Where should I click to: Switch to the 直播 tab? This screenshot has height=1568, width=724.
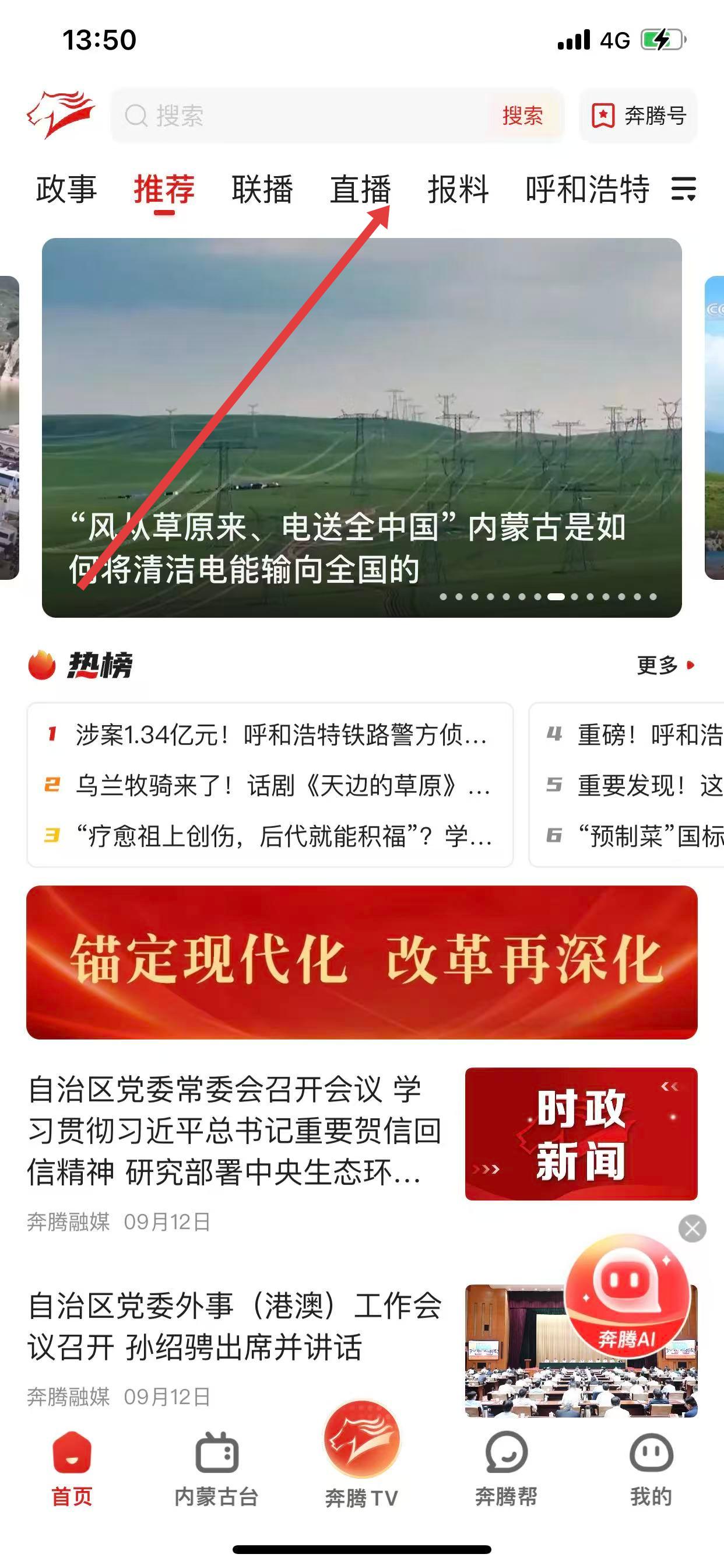tap(360, 188)
